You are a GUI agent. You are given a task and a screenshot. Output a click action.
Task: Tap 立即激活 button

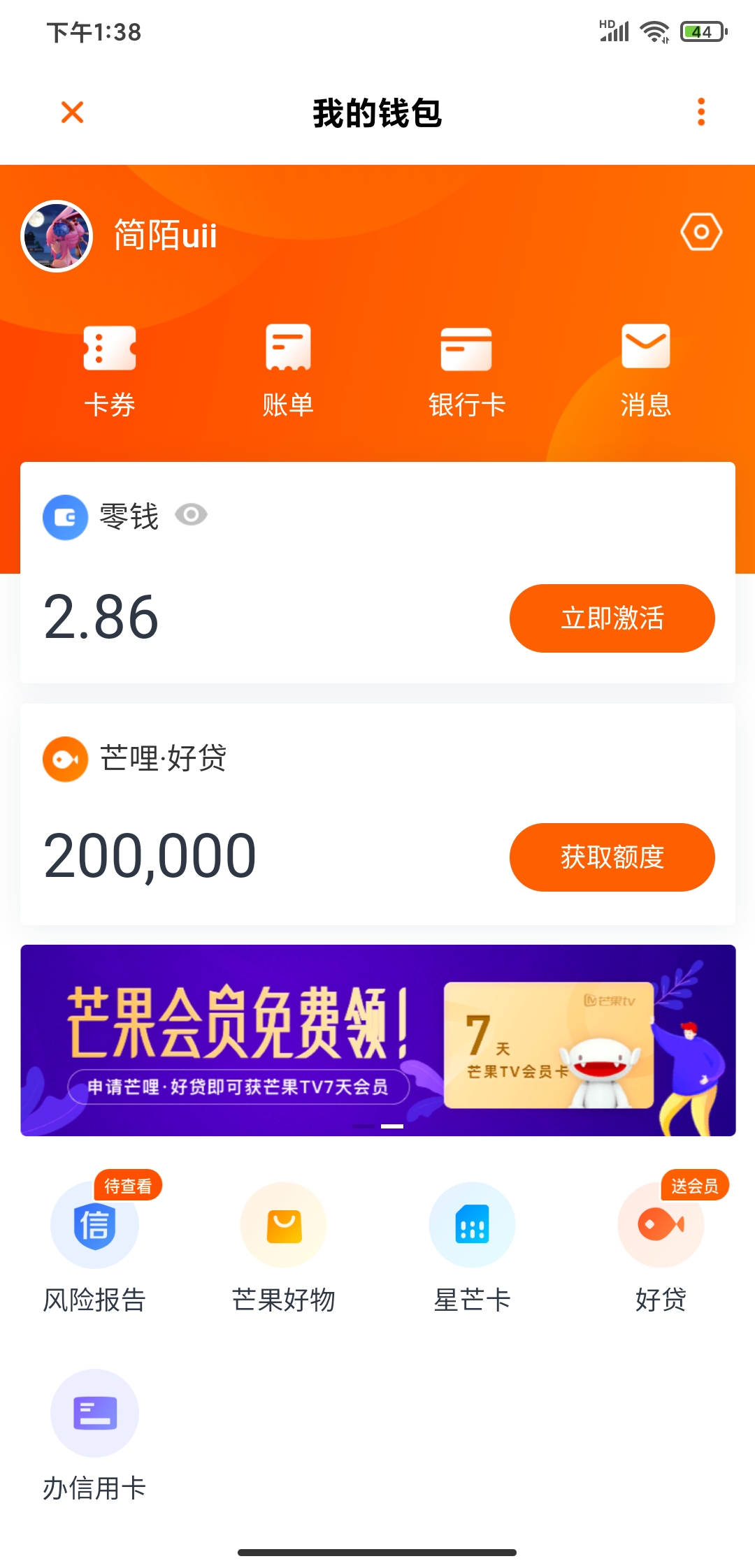tap(612, 618)
